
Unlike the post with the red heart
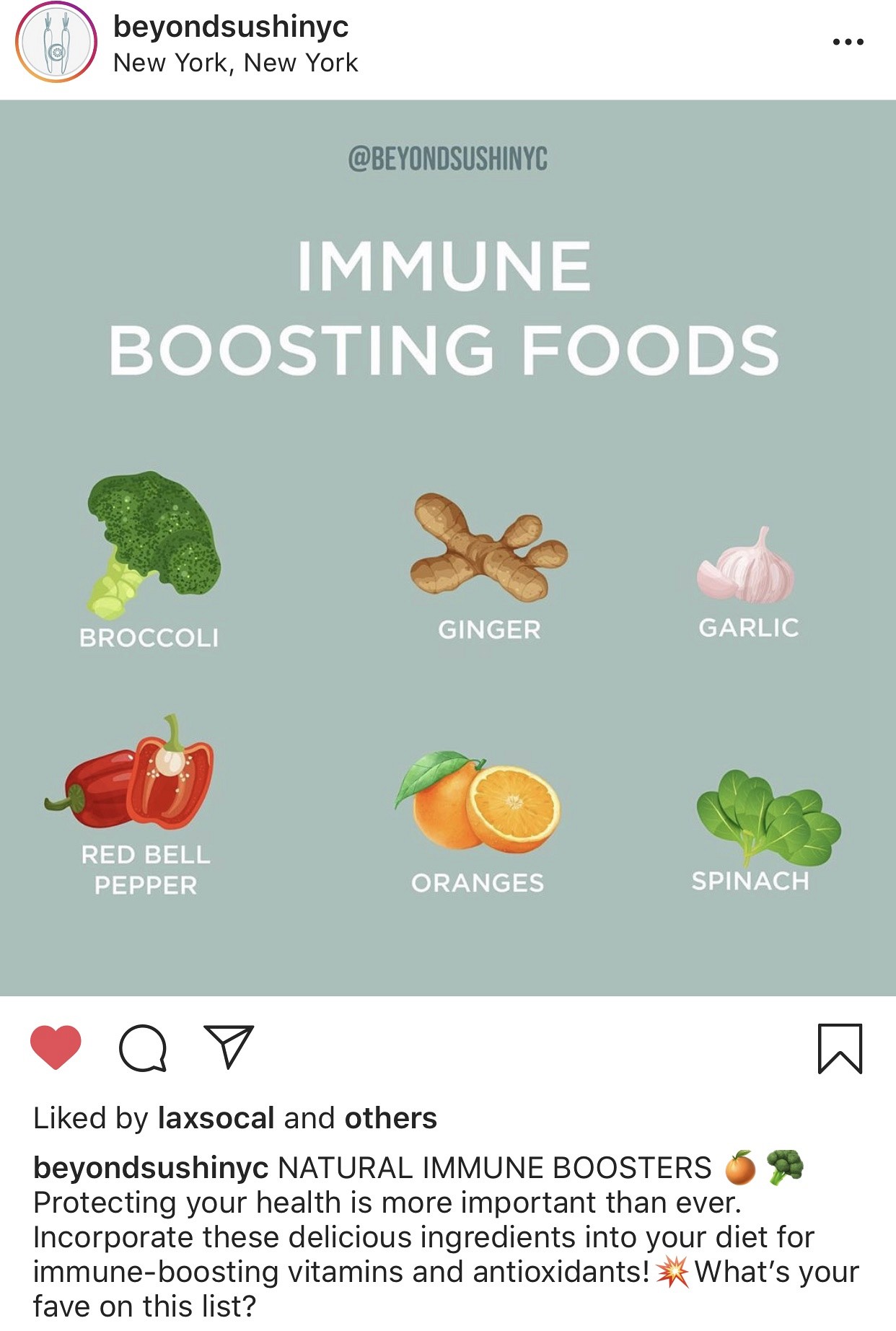pos(56,1047)
